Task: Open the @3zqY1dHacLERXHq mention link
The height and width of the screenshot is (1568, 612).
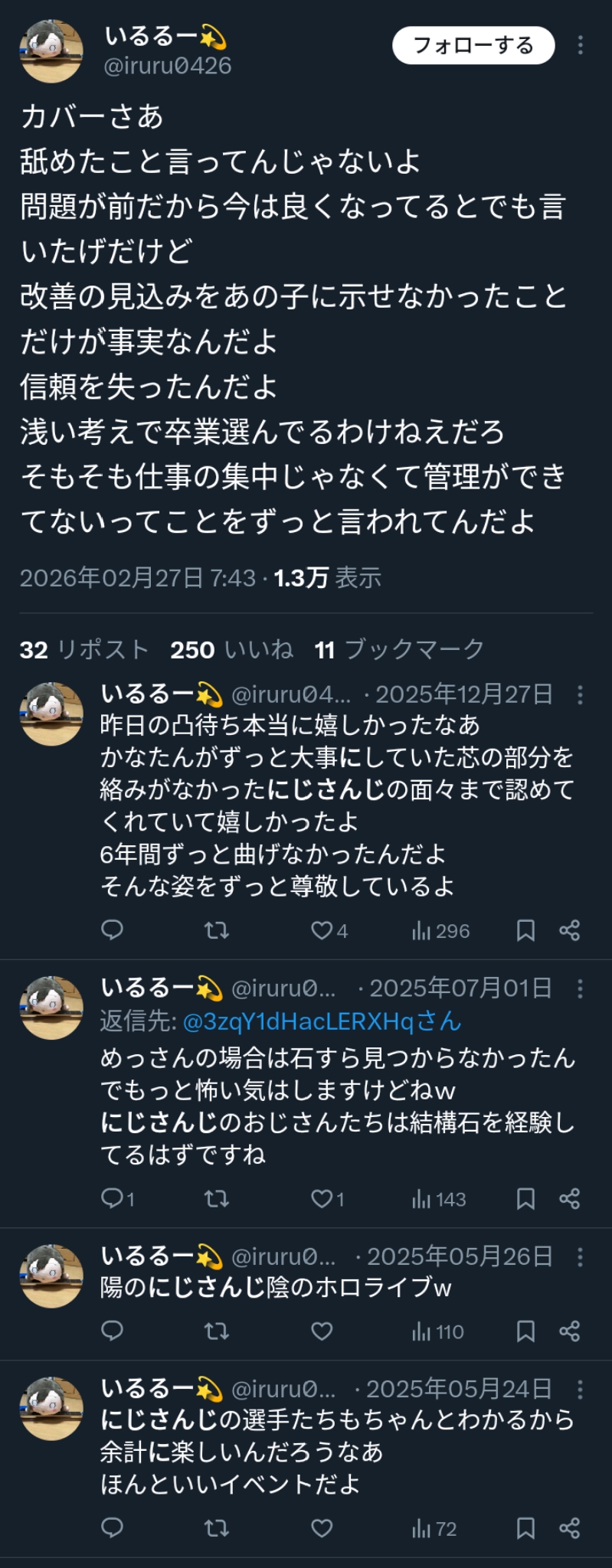Action: pyautogui.click(x=322, y=1021)
